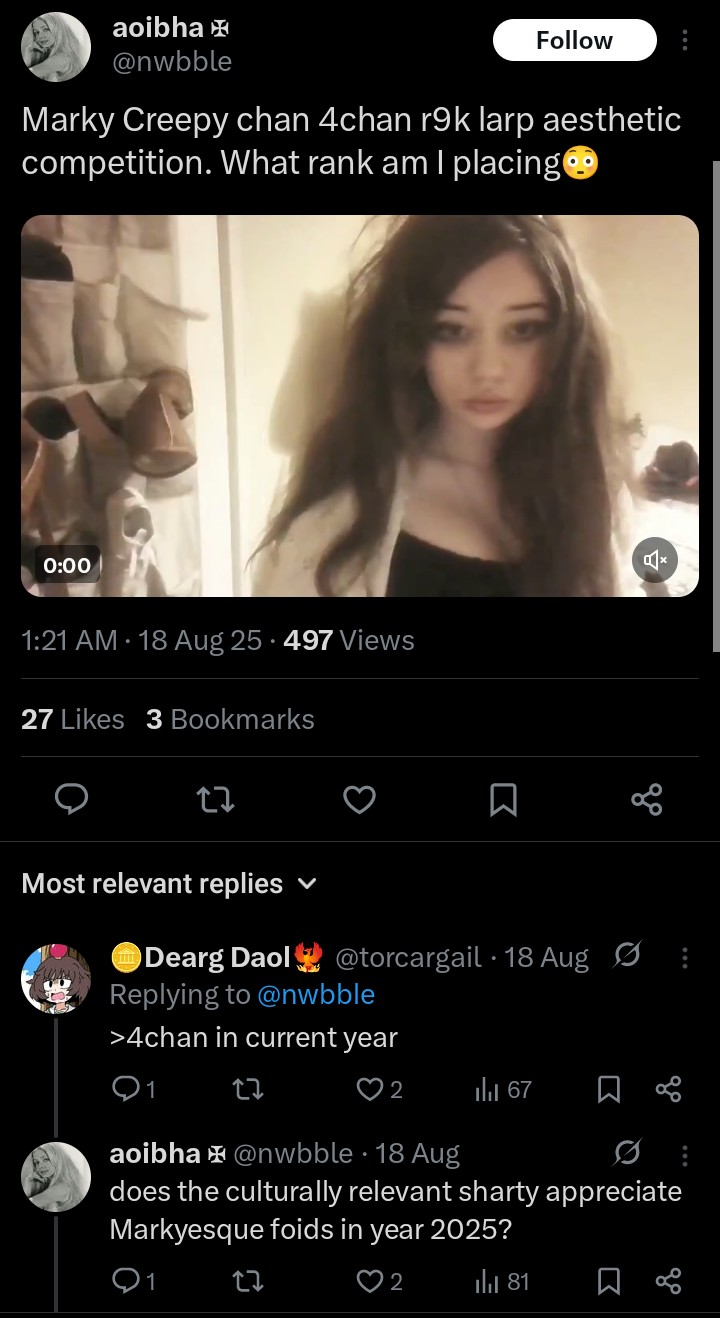This screenshot has width=720, height=1318.
Task: Reply to the main post
Action: click(71, 799)
